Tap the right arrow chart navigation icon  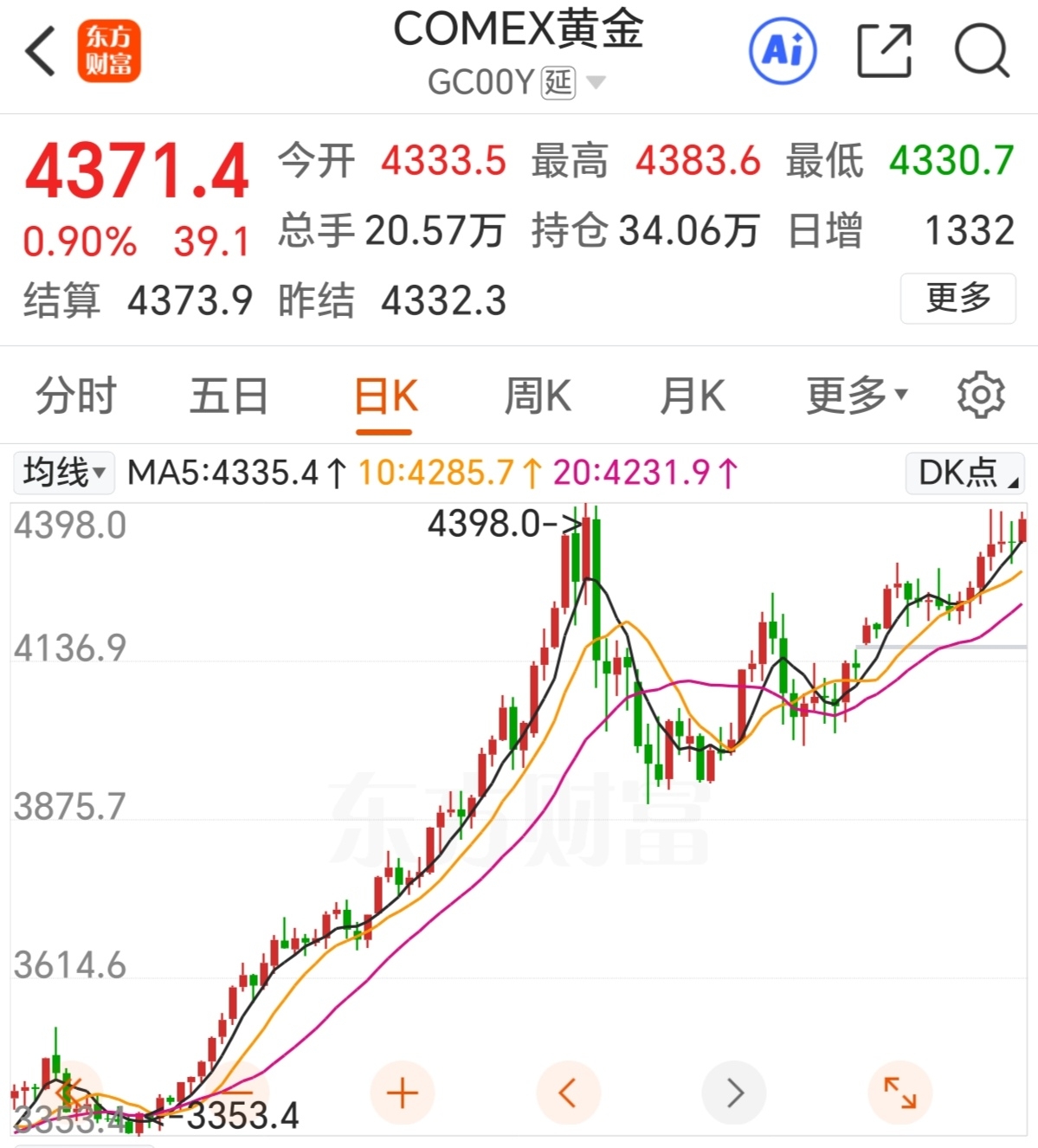(733, 1093)
